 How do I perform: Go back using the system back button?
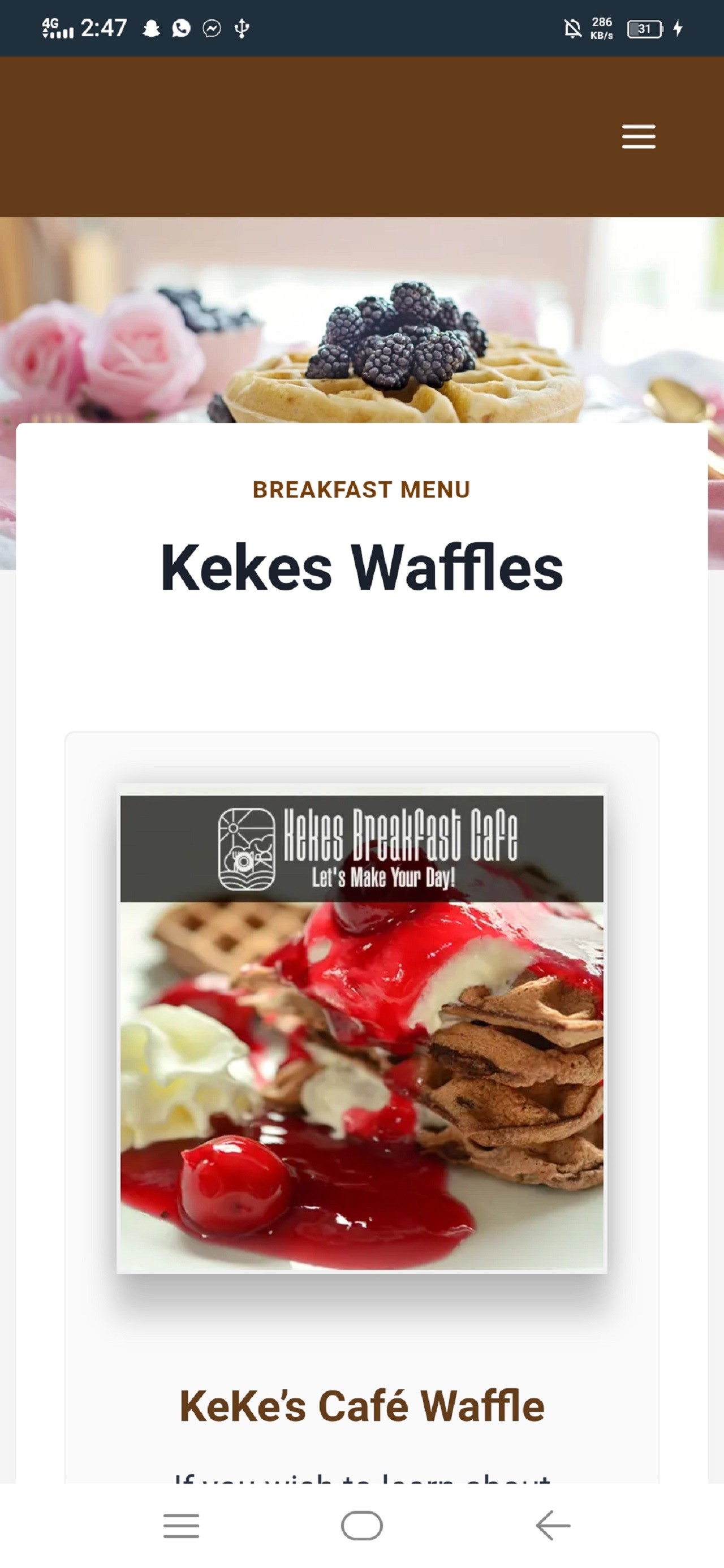552,1526
